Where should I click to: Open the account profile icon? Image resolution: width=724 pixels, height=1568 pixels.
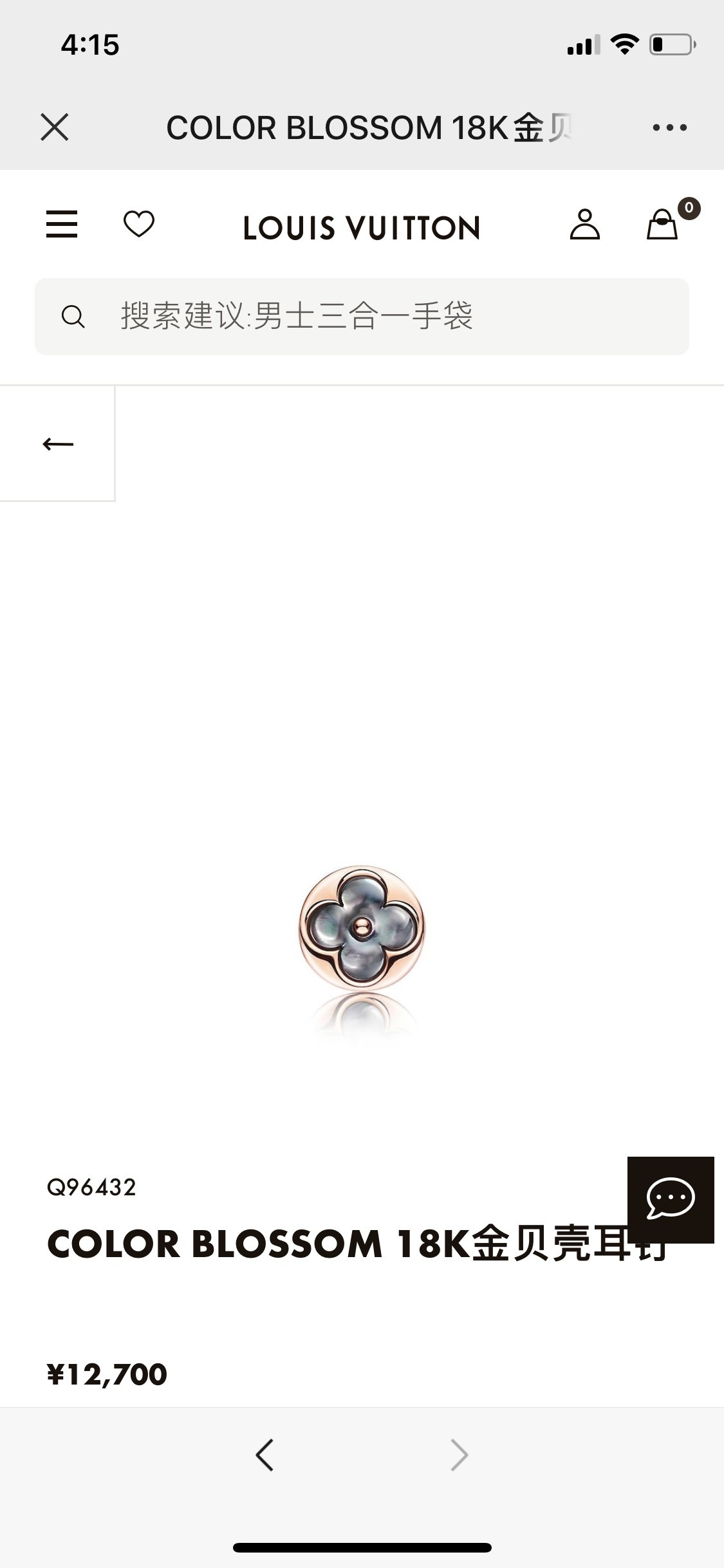(x=584, y=225)
